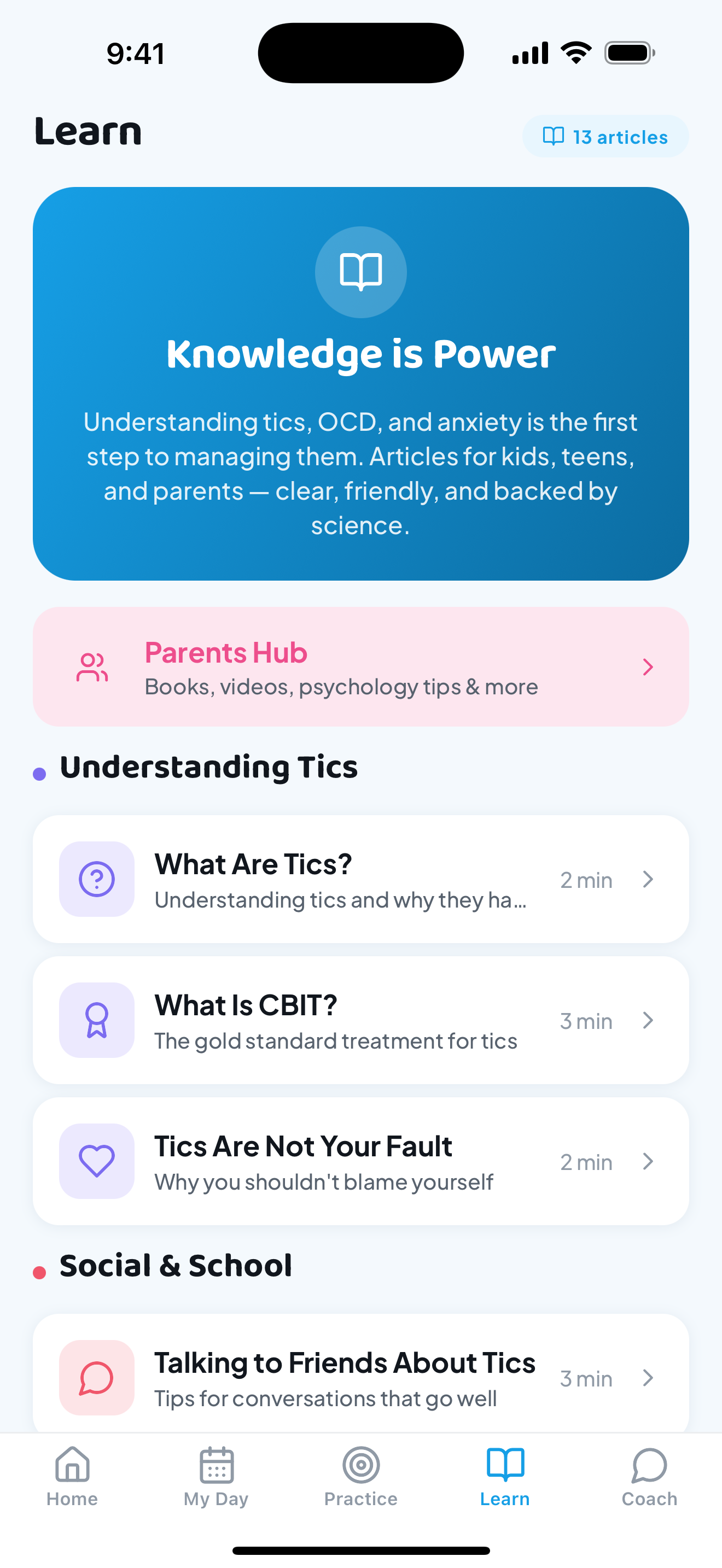Open the Coach tab
Screen dimensions: 722x1568
pos(650,1477)
